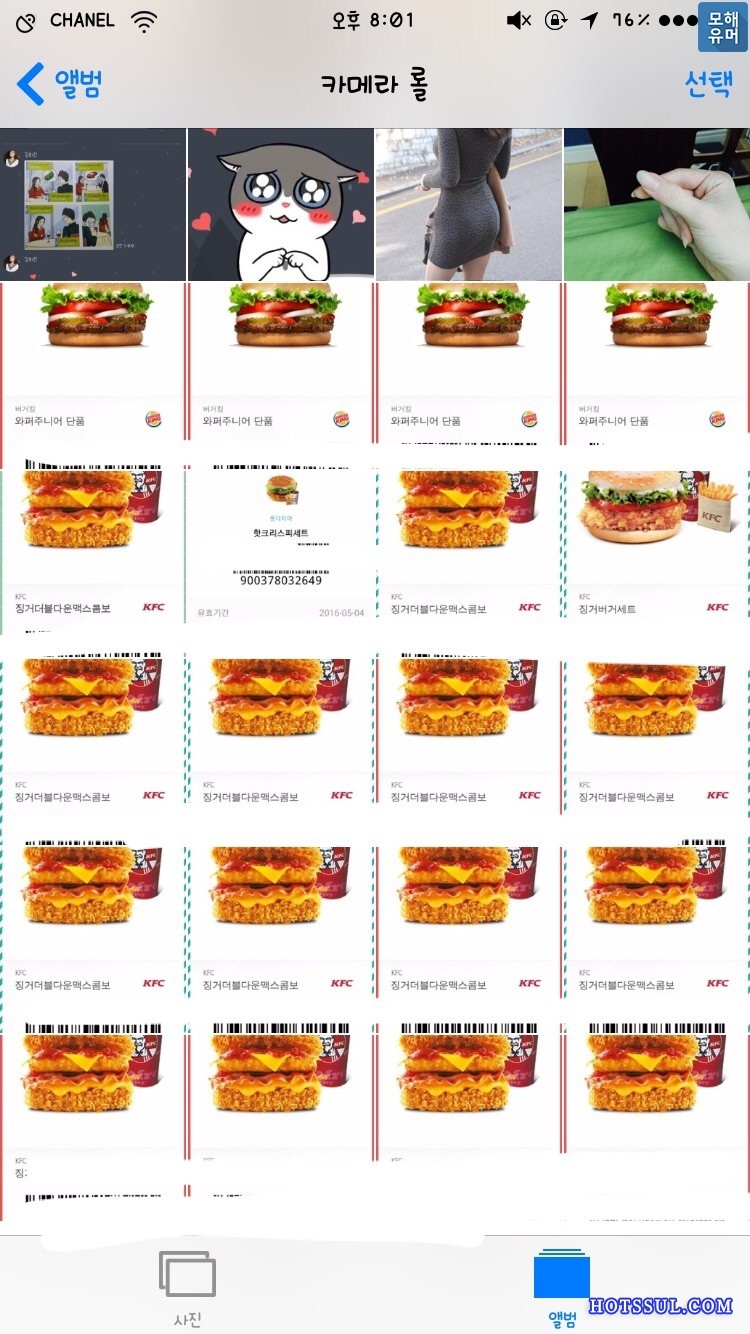Open the 징거버거세트 KFC coupon image
The image size is (750, 1334).
point(656,545)
